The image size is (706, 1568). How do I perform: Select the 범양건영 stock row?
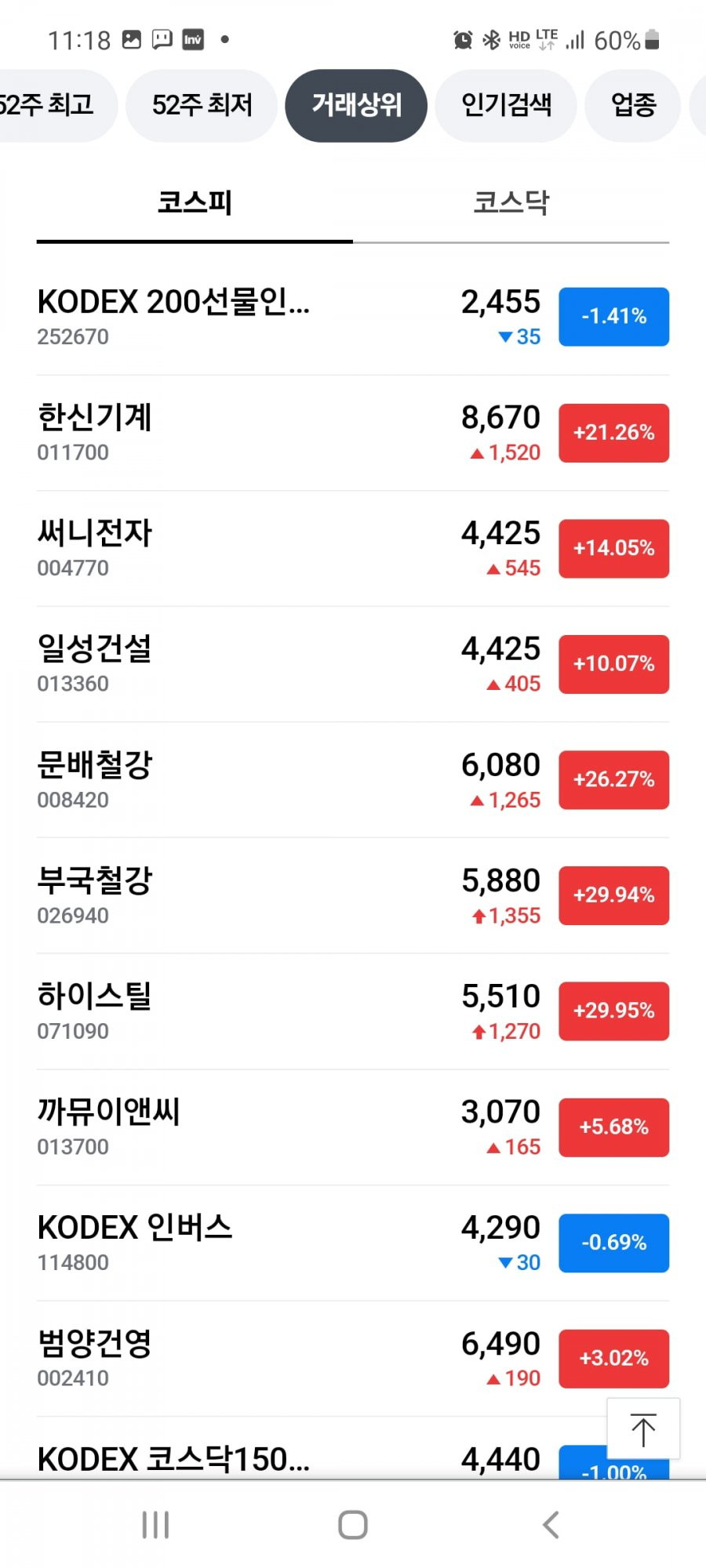(x=353, y=1359)
